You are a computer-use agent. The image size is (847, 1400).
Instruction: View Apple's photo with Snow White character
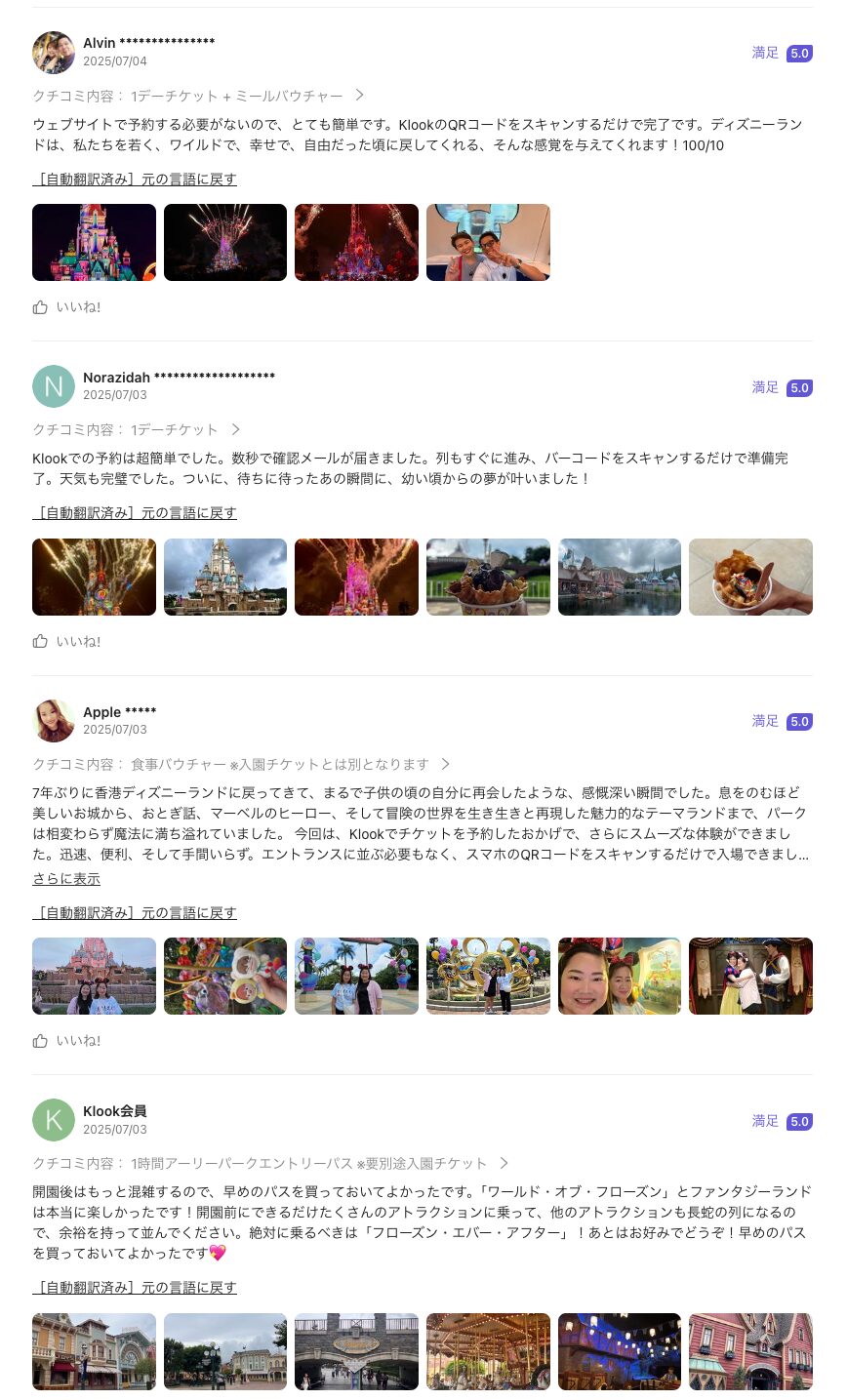click(750, 976)
